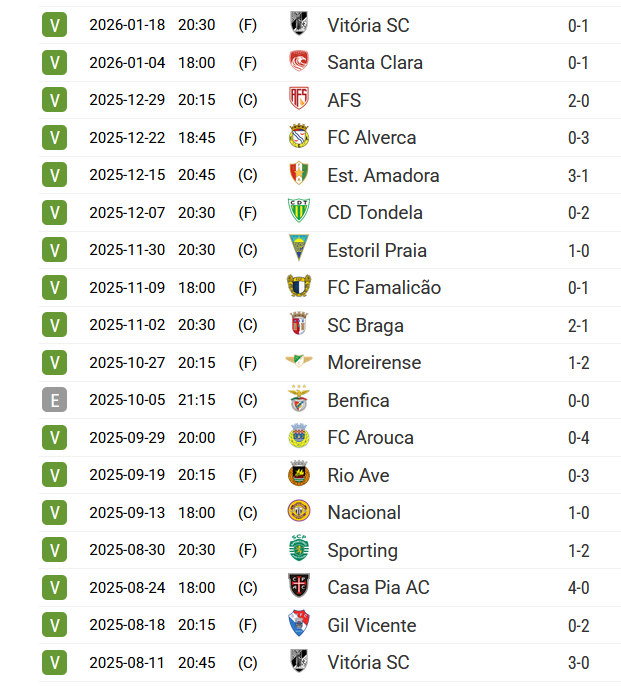View the FC Arouca 0-4 match
The height and width of the screenshot is (687, 621).
pyautogui.click(x=330, y=437)
